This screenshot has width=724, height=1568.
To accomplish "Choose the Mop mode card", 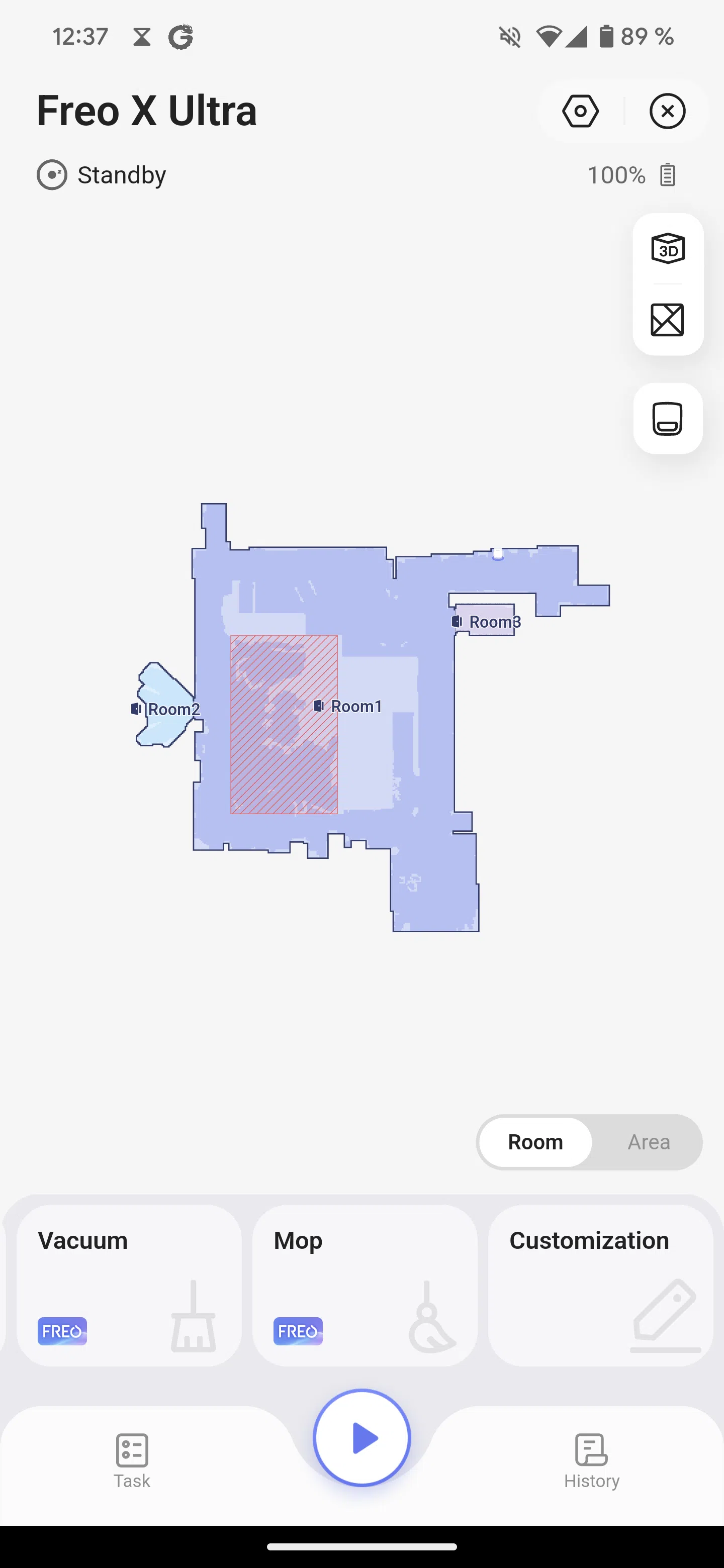I will tap(365, 1286).
